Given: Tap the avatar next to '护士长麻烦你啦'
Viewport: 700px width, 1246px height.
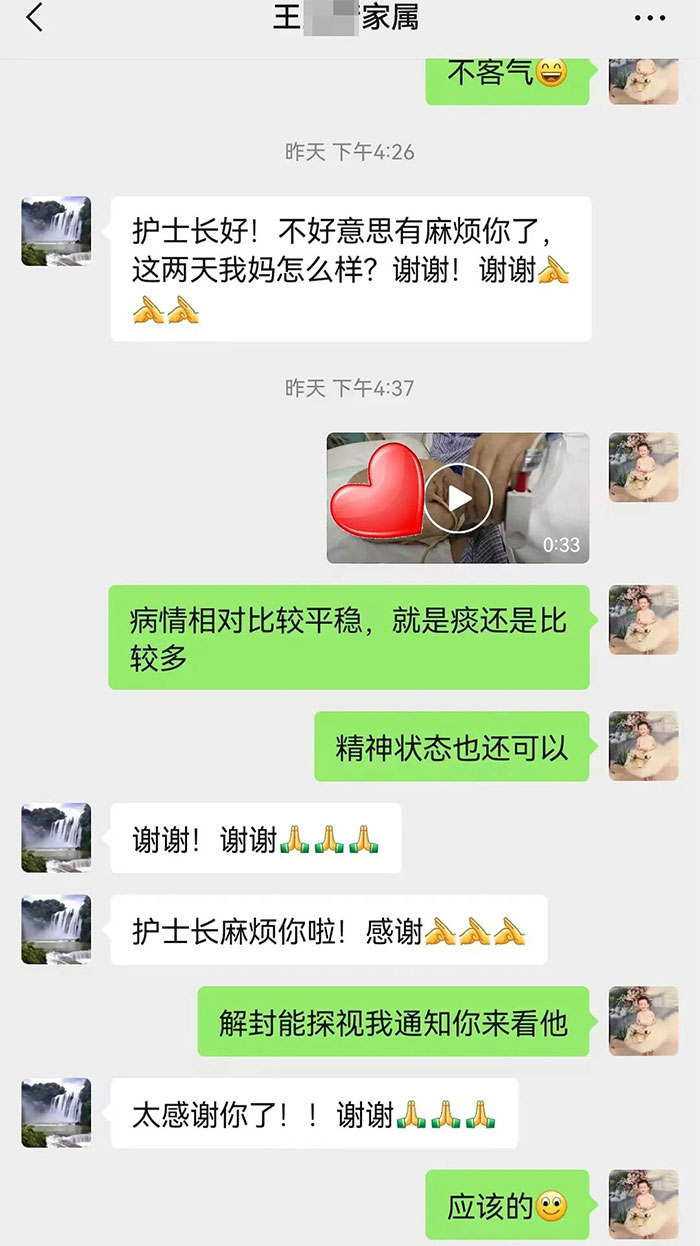Looking at the screenshot, I should 56,930.
